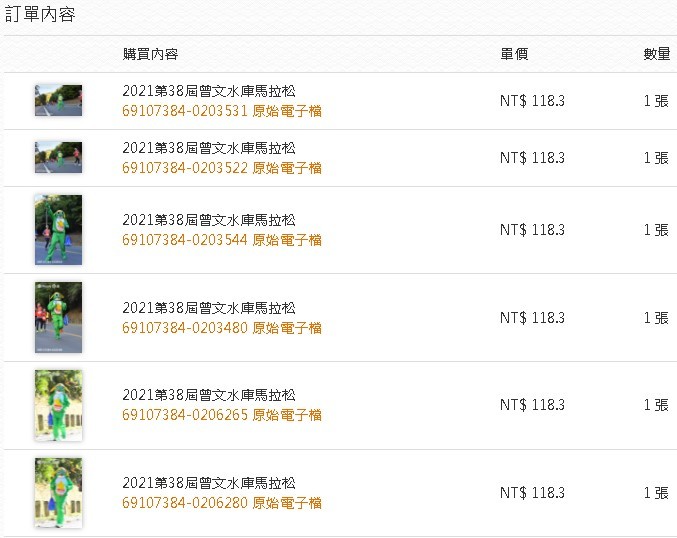The image size is (677, 538).
Task: Open the 69107384-0206265 原始電子檔 link
Action: 222,415
